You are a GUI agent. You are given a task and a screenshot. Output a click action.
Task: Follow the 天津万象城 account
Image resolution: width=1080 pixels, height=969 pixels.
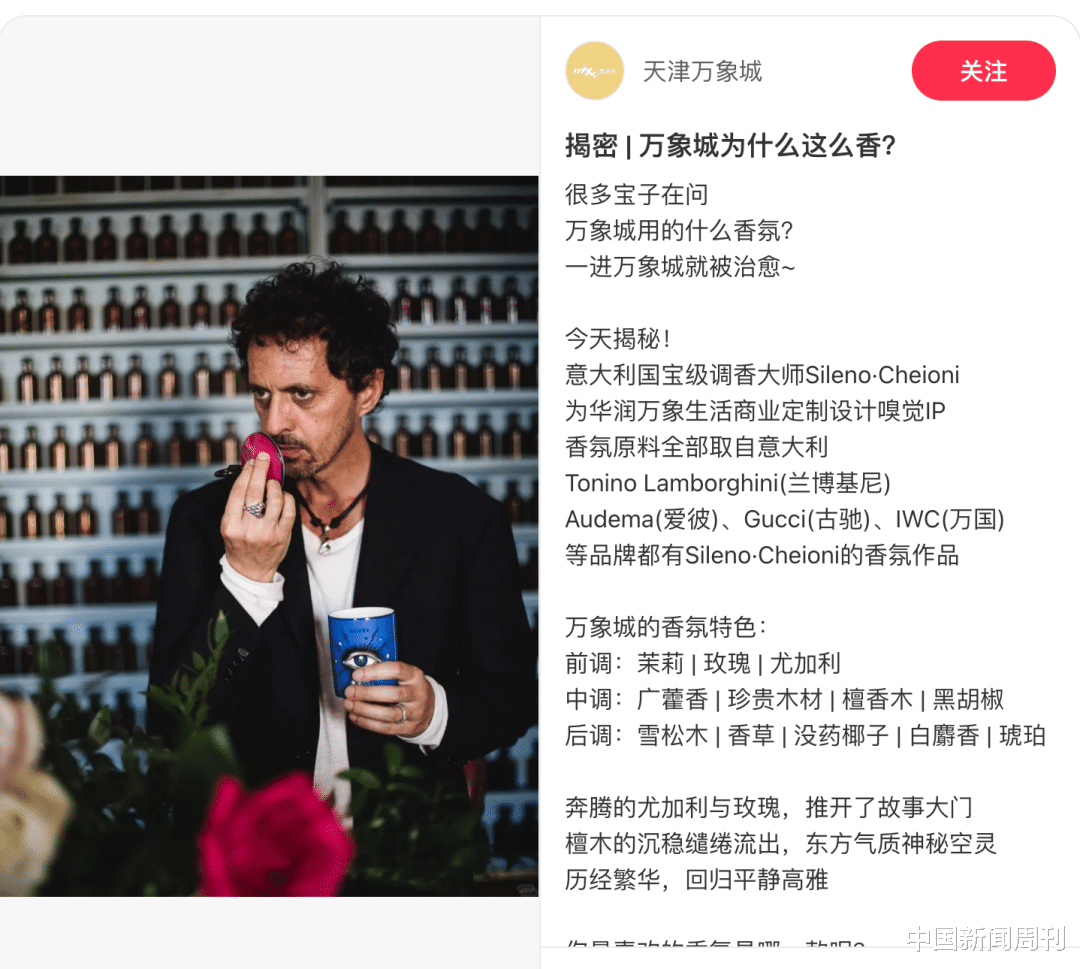983,71
